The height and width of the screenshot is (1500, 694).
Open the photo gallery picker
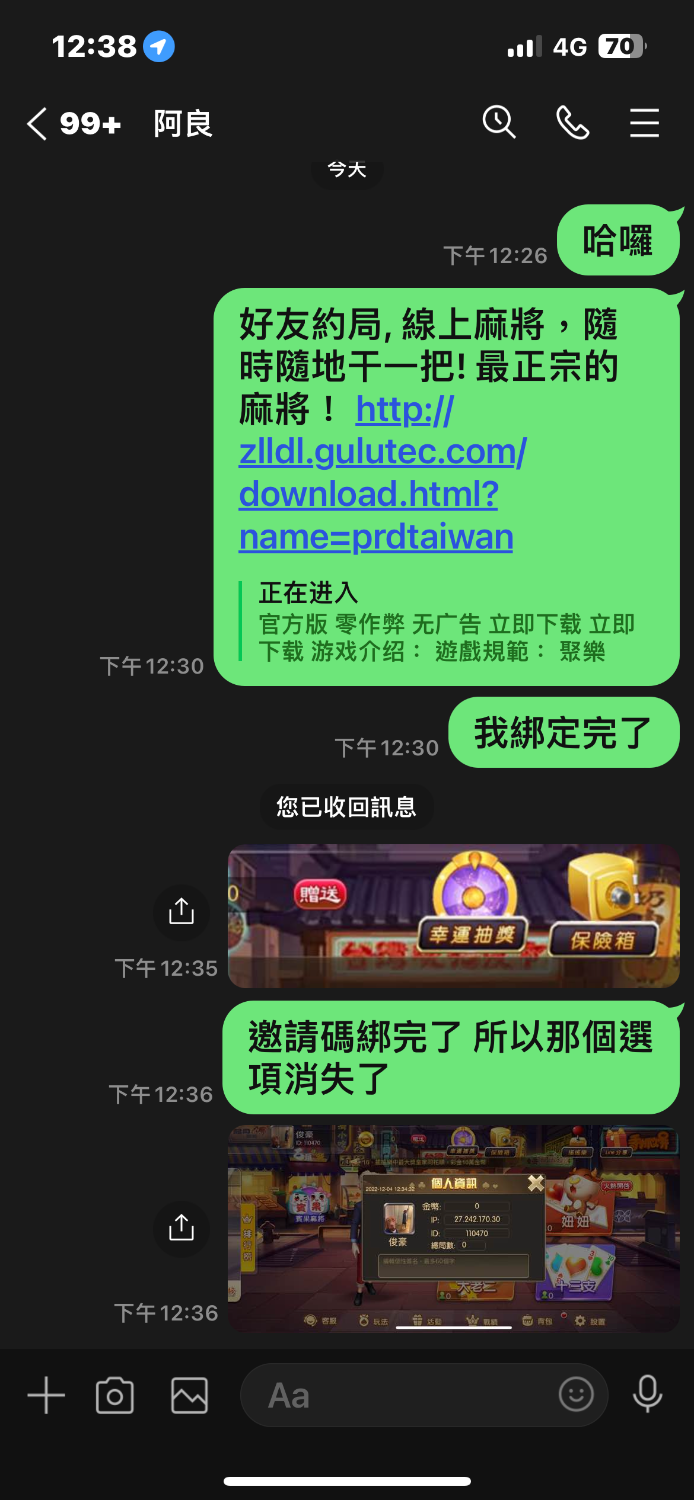(189, 1395)
